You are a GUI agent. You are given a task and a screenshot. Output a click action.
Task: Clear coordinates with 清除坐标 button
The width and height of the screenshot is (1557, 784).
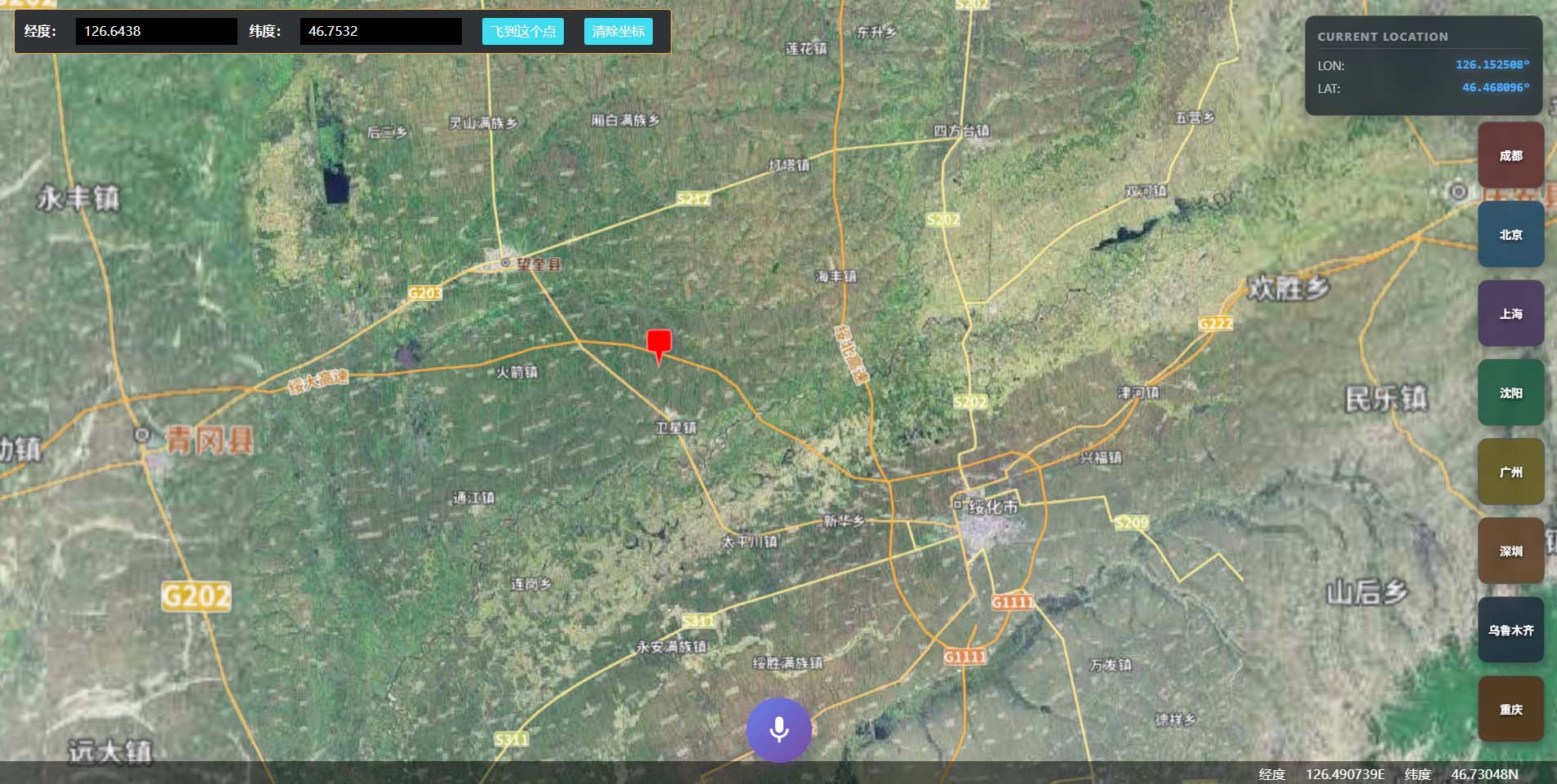(x=618, y=31)
